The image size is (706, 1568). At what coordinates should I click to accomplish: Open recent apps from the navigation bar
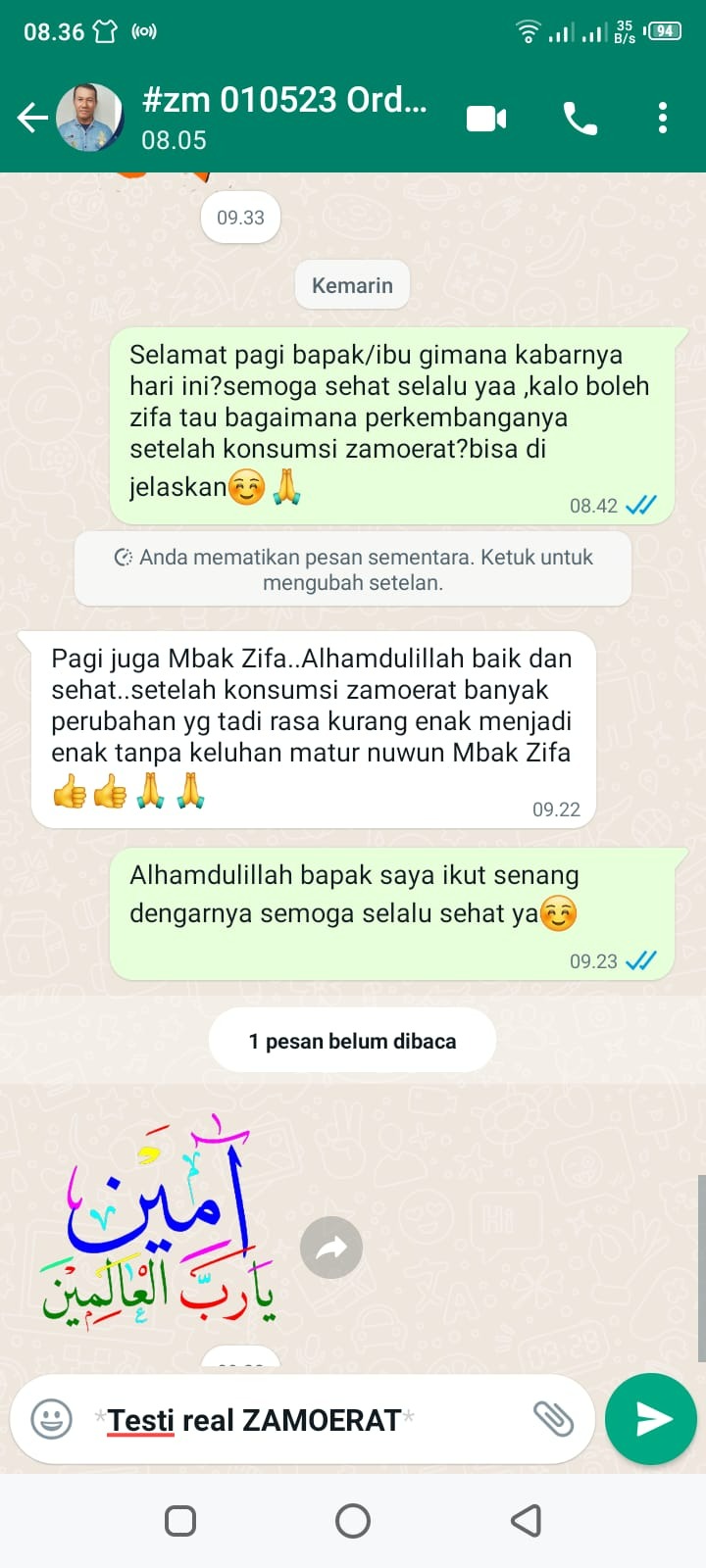pos(180,1521)
